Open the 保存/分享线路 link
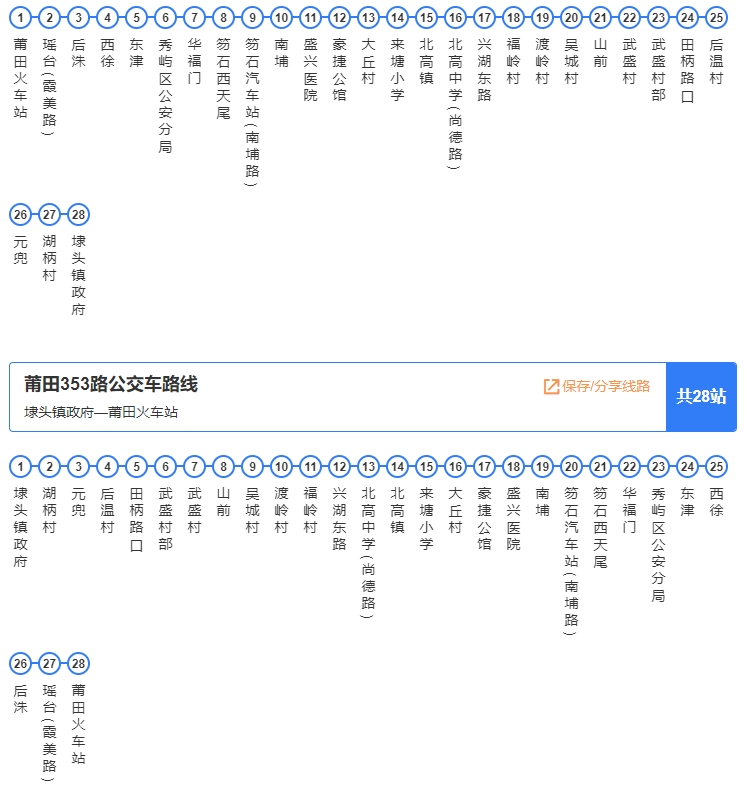 click(x=597, y=386)
